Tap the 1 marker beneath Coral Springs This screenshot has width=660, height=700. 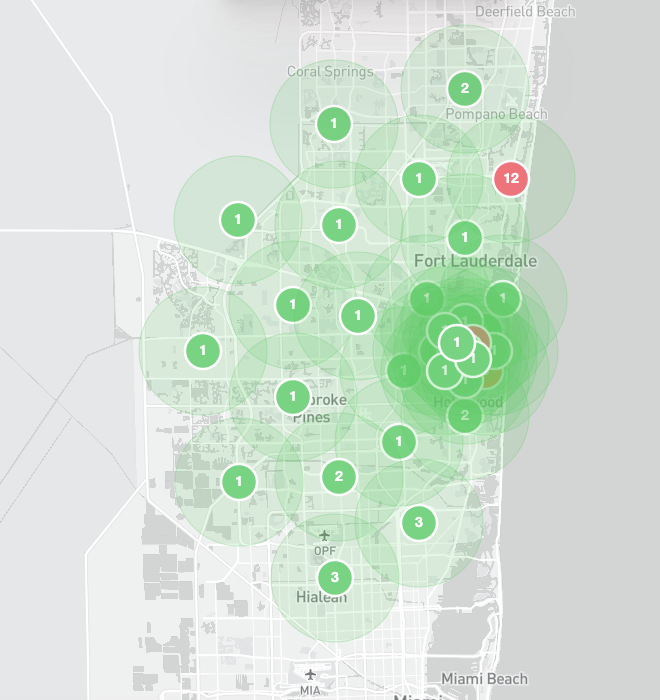[333, 125]
